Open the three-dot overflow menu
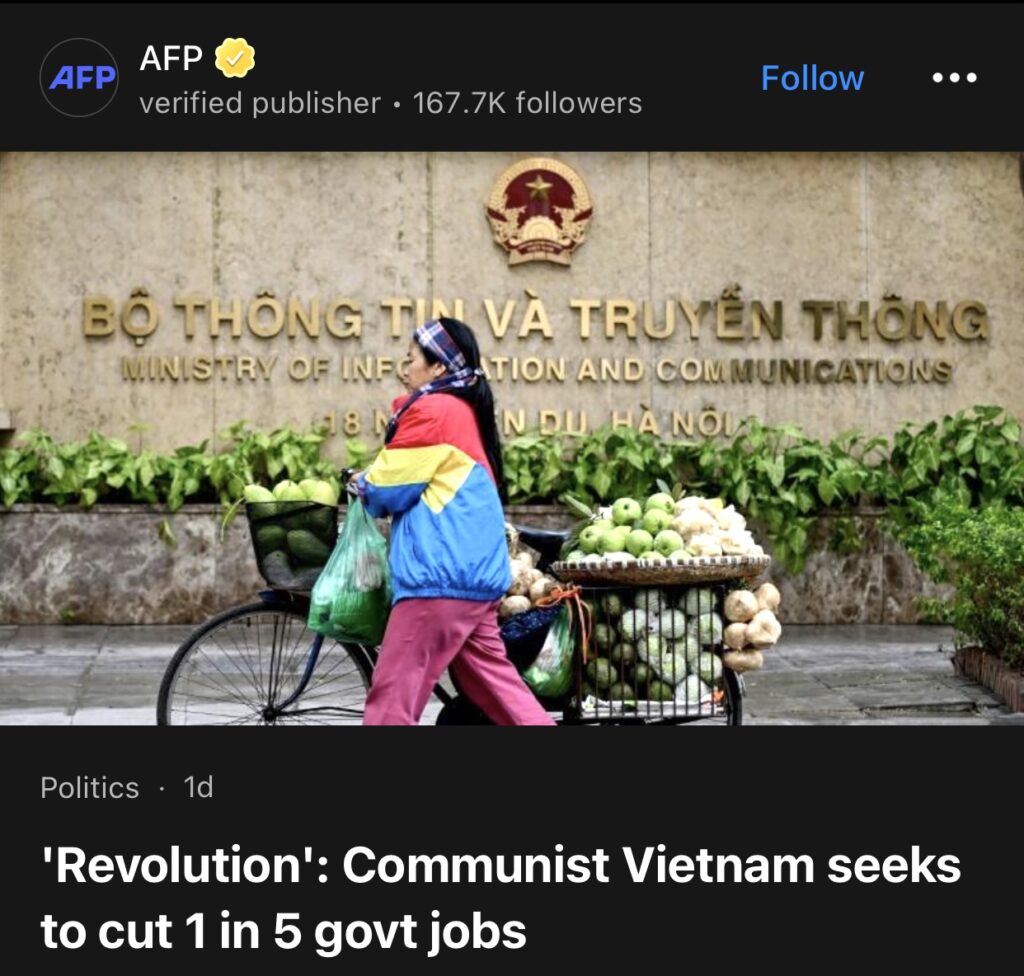This screenshot has height=976, width=1024. [x=954, y=78]
